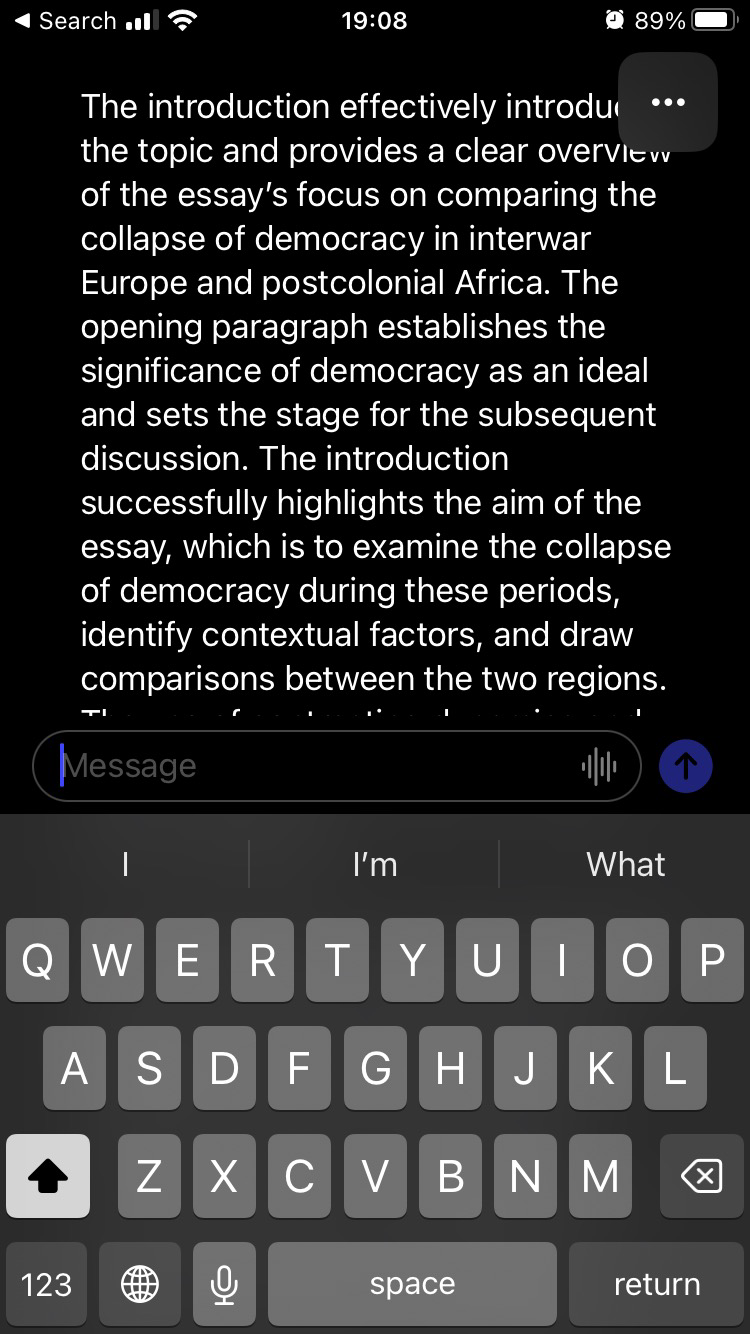Start voice input with the waveform icon
Image resolution: width=750 pixels, height=1334 pixels.
pos(599,766)
